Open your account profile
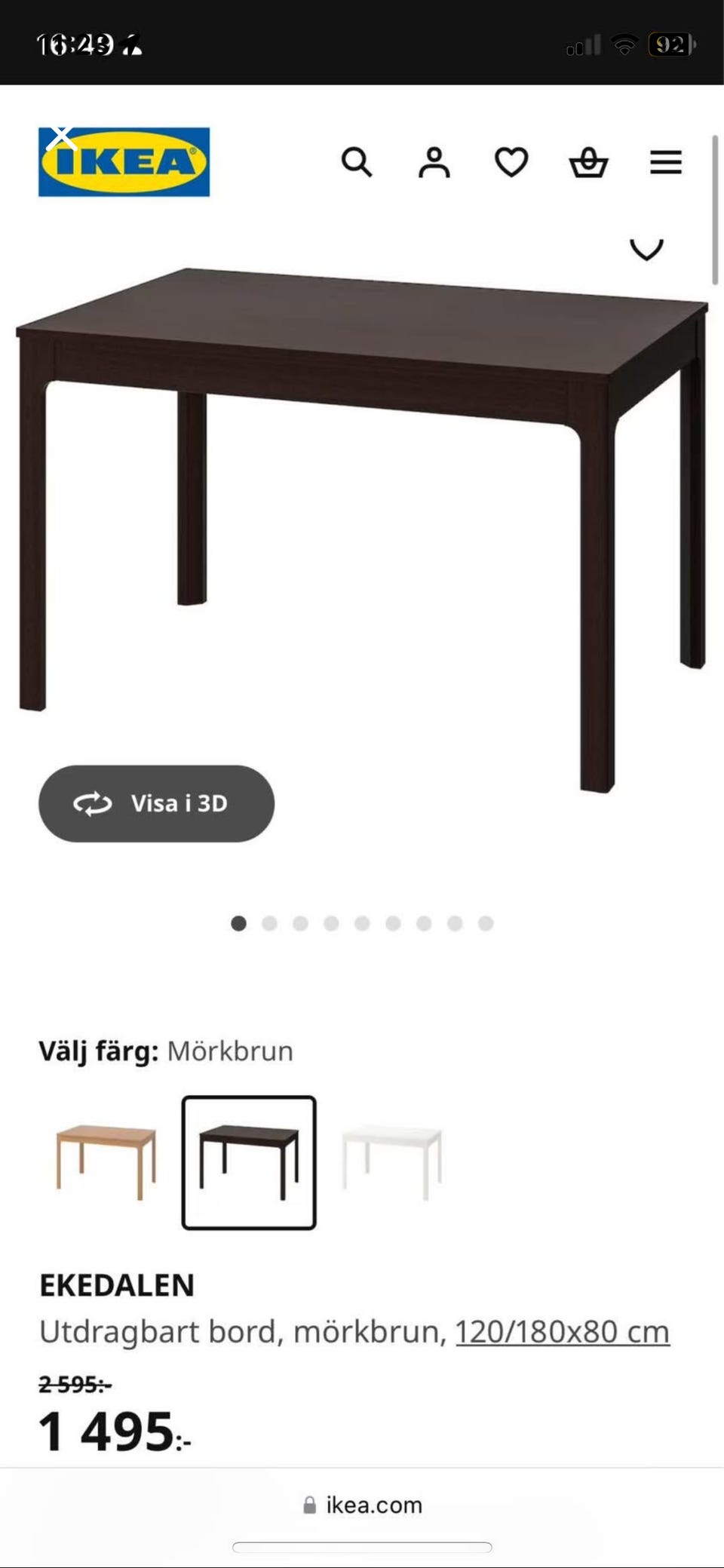 point(434,162)
